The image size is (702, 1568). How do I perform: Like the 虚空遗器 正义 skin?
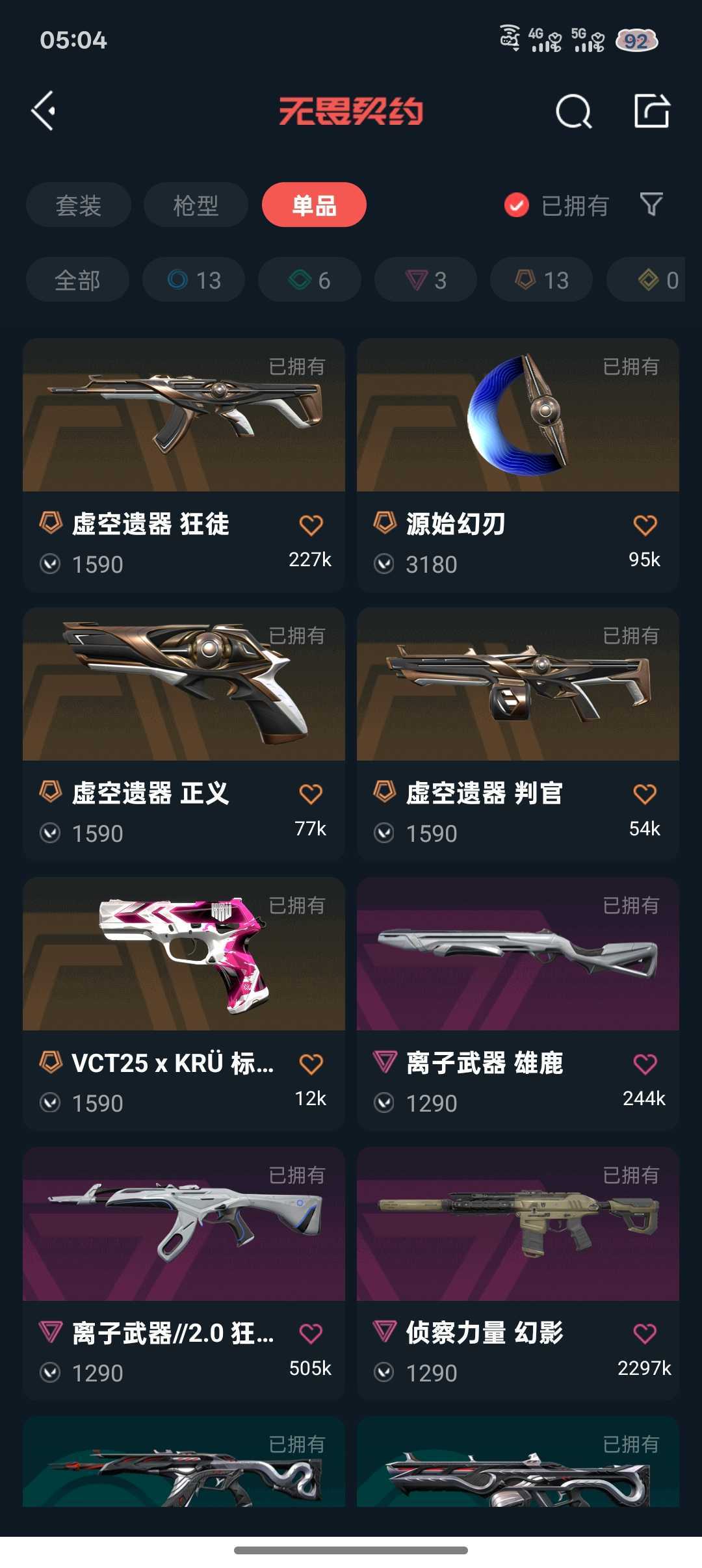tap(311, 794)
